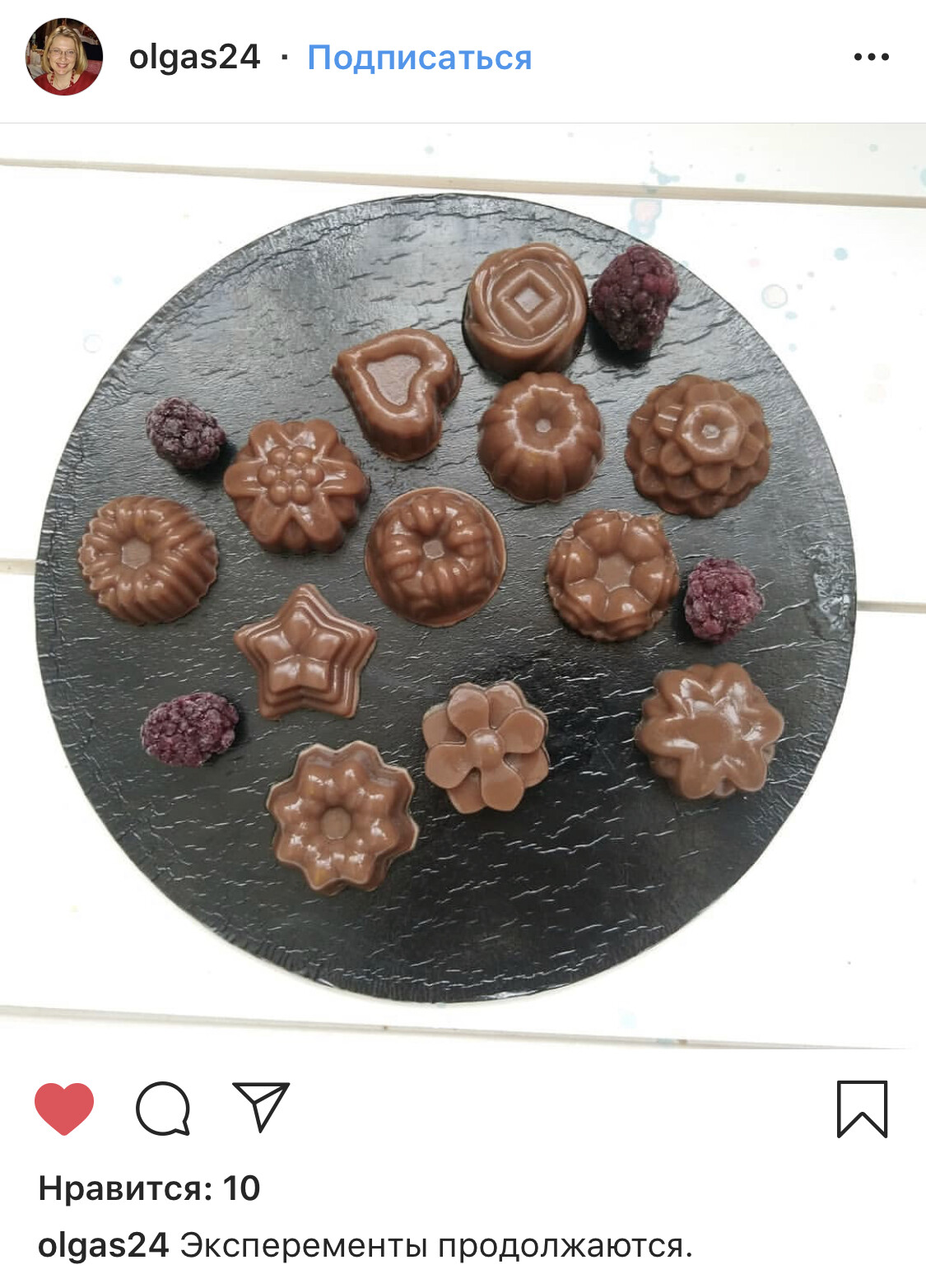The height and width of the screenshot is (1288, 926).
Task: Open olgas24 from the caption username
Action: [x=104, y=1246]
